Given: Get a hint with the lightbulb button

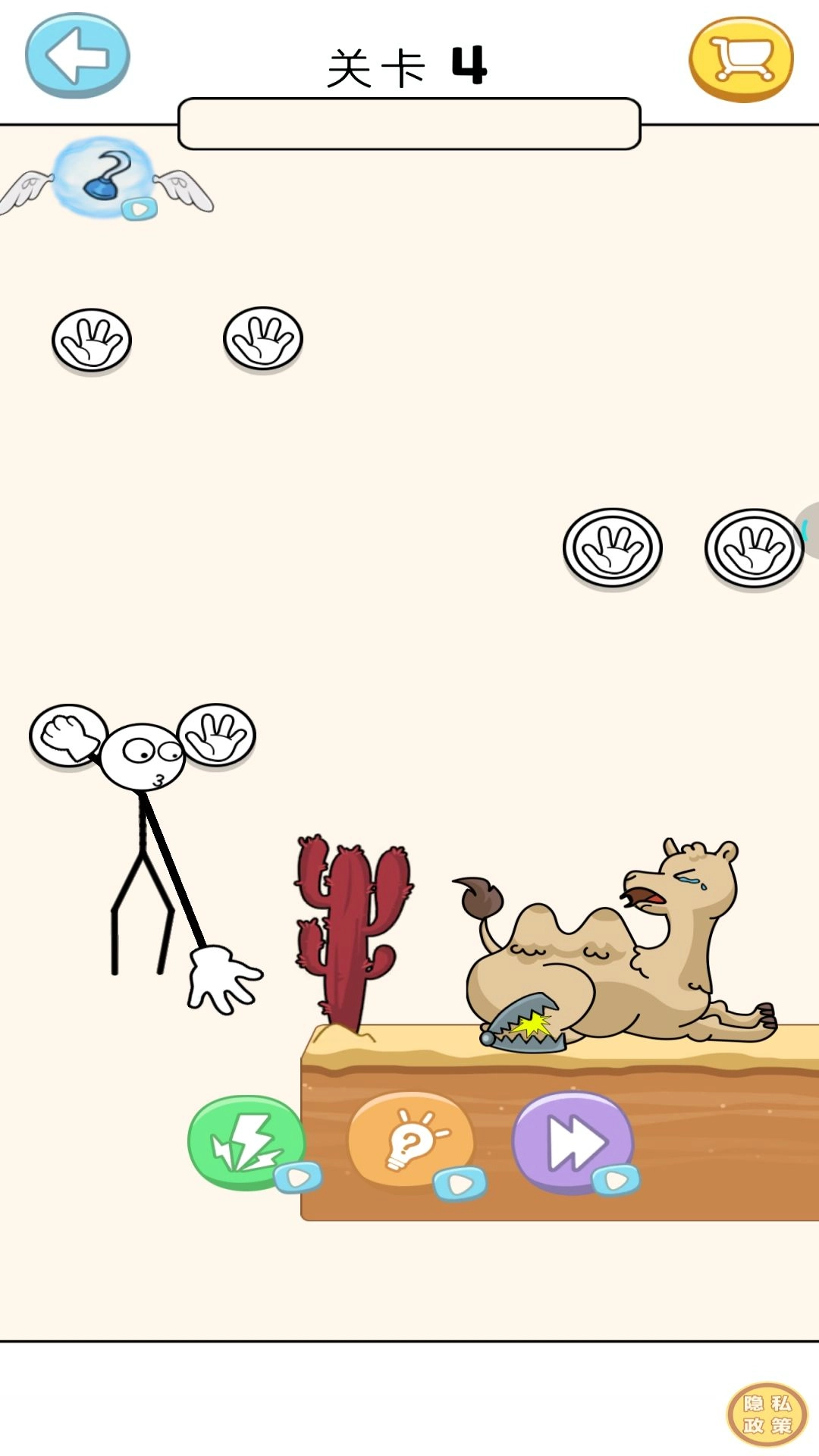Looking at the screenshot, I should pos(409,1142).
